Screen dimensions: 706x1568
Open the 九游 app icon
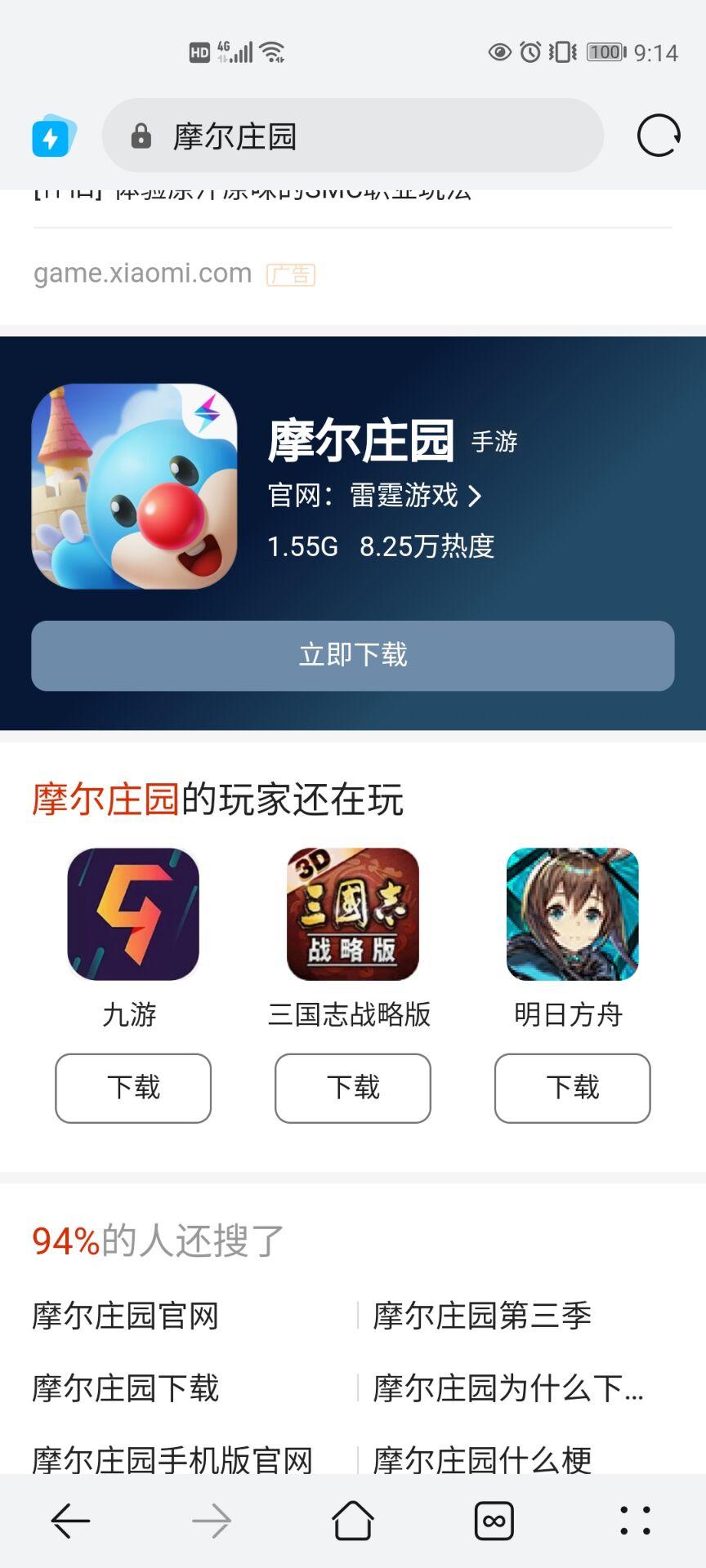(134, 913)
